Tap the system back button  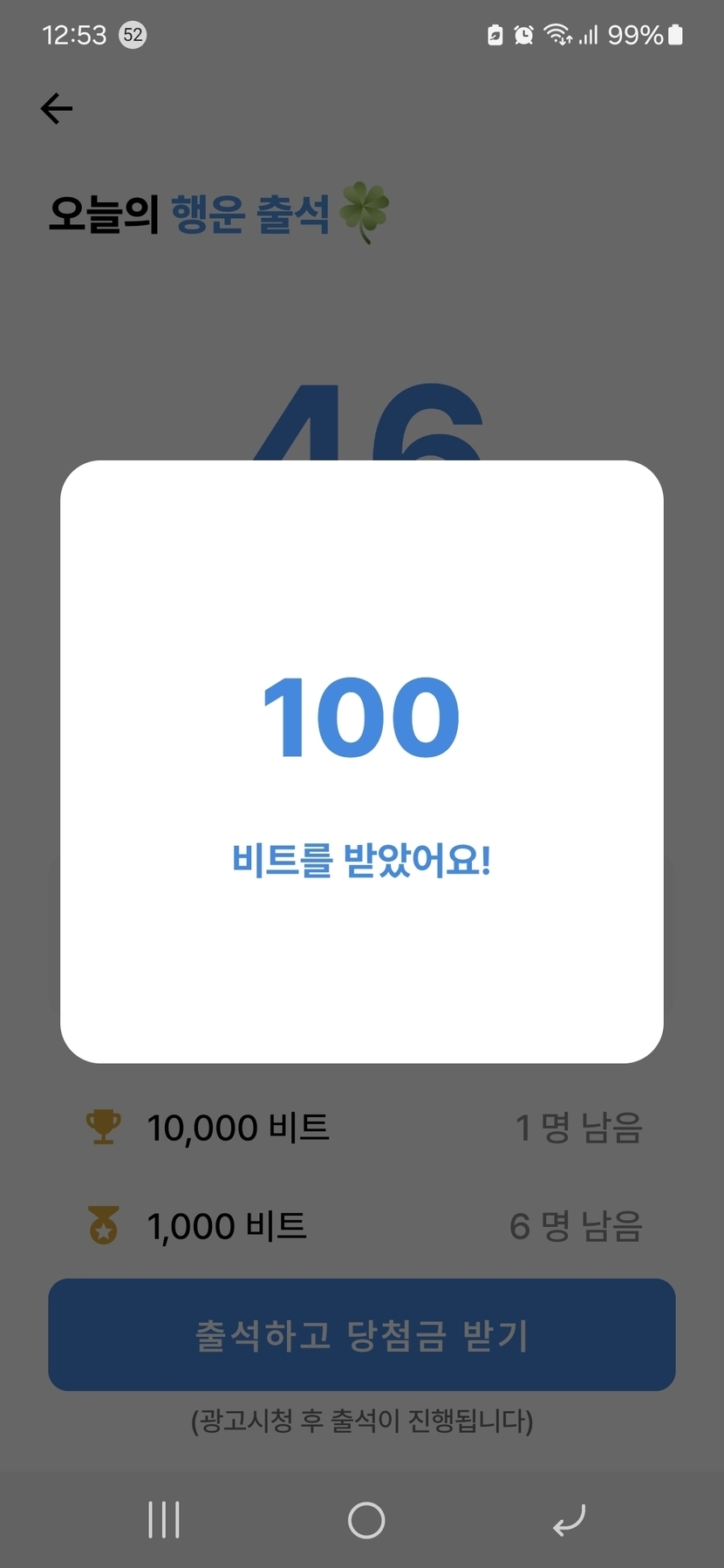(569, 1520)
